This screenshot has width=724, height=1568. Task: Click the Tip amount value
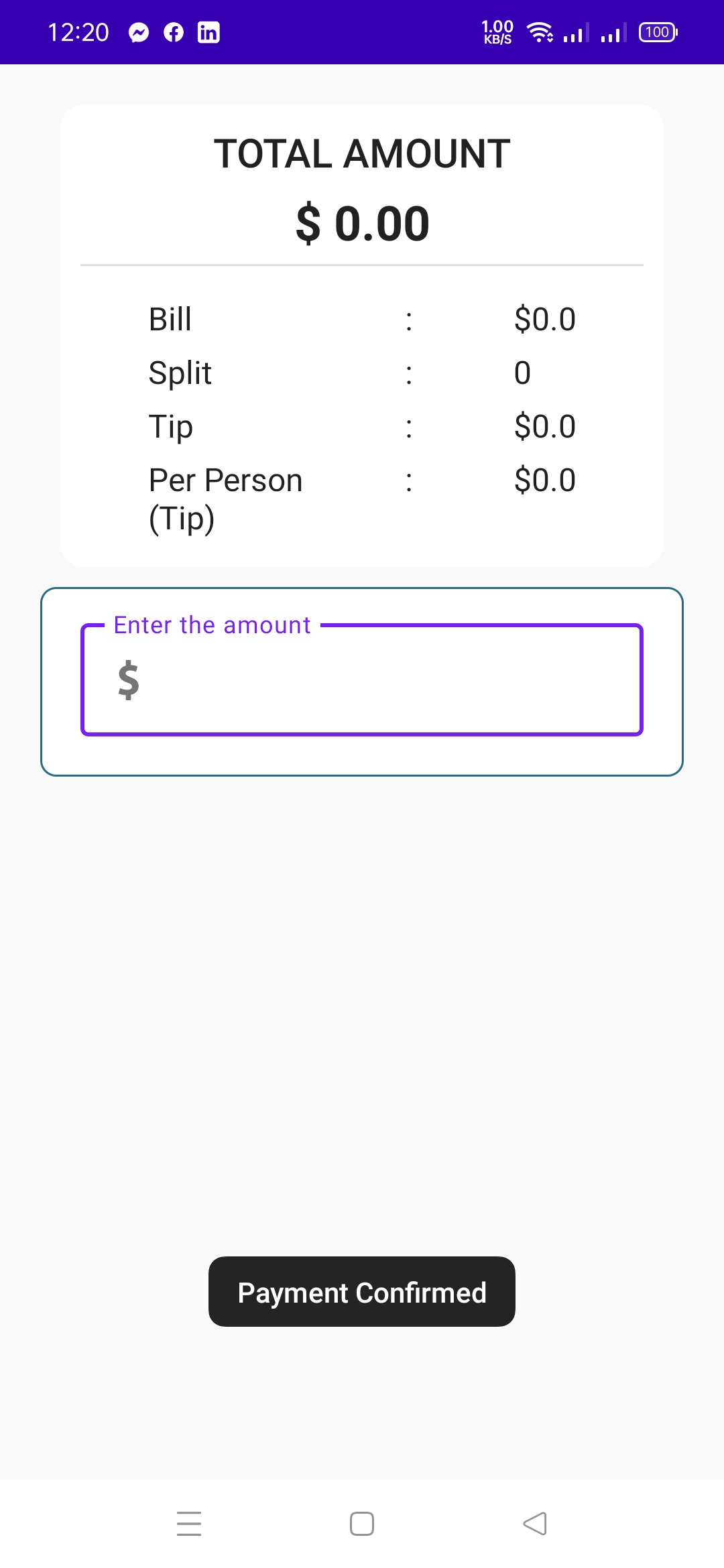coord(544,426)
